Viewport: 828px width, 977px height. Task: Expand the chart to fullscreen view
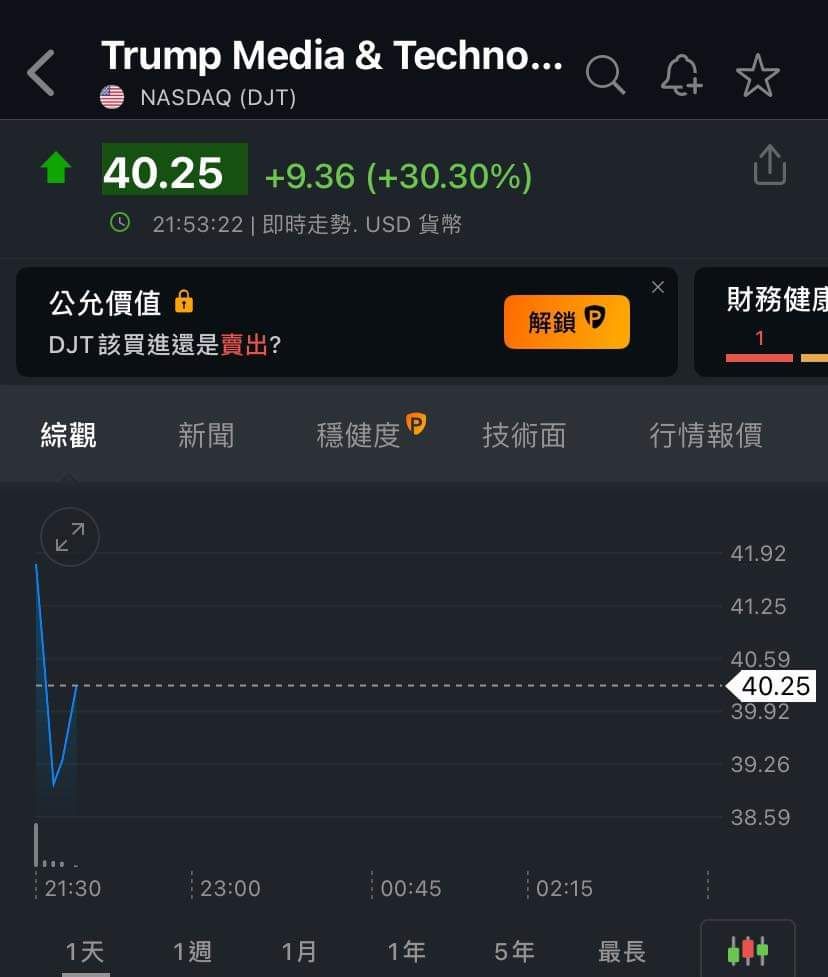pos(68,537)
